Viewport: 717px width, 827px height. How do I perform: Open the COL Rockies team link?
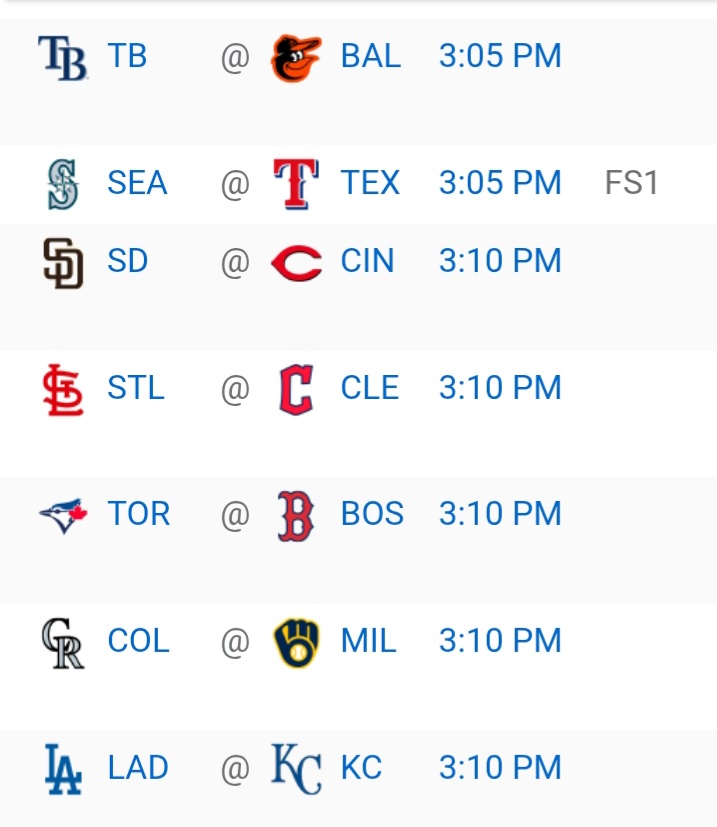[x=138, y=641]
